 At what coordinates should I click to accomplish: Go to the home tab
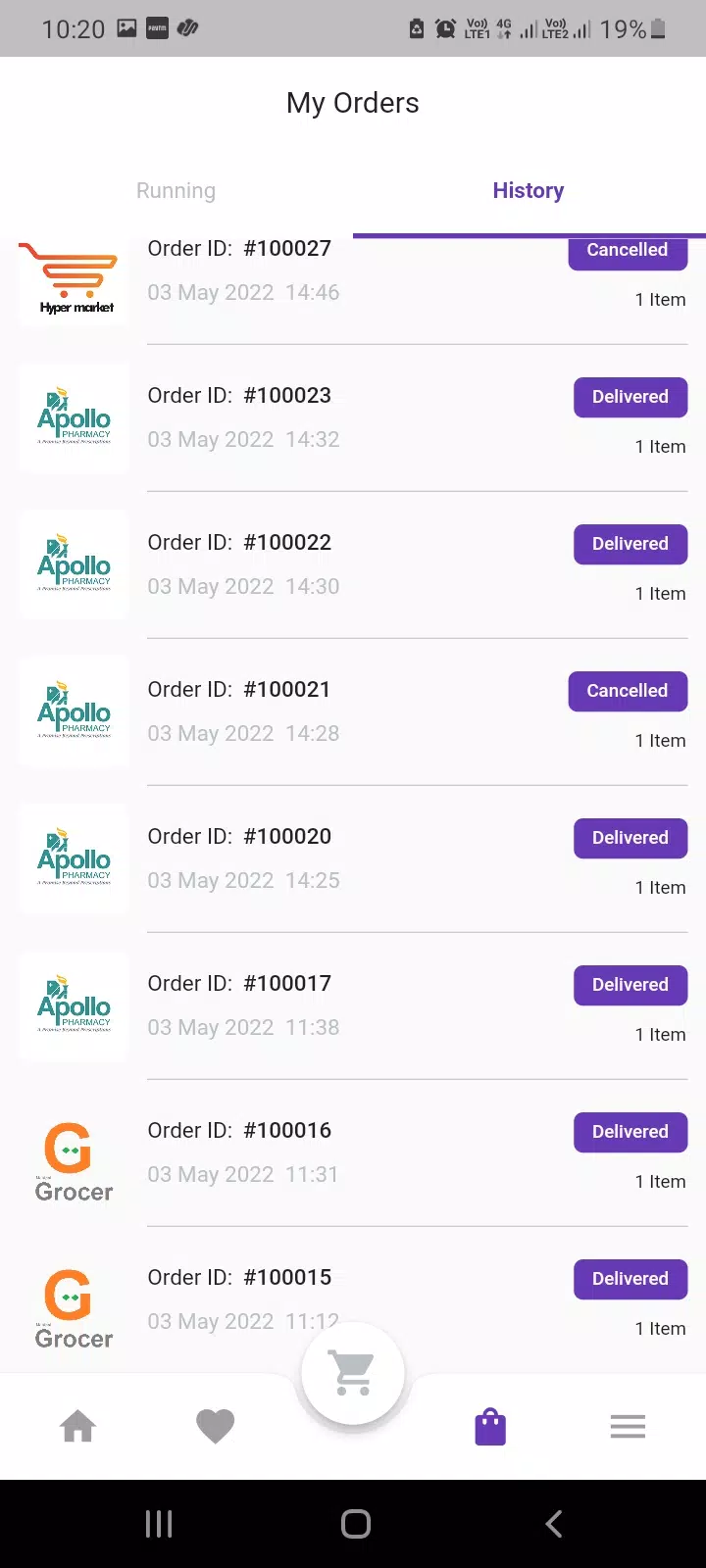[78, 1427]
